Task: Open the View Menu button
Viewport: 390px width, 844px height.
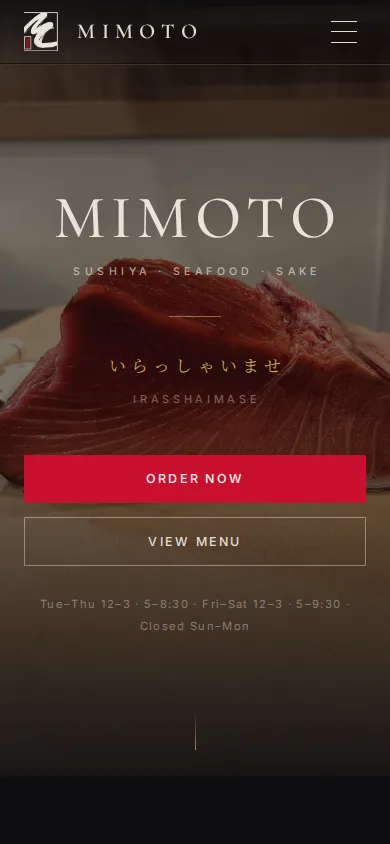Action: click(x=195, y=541)
